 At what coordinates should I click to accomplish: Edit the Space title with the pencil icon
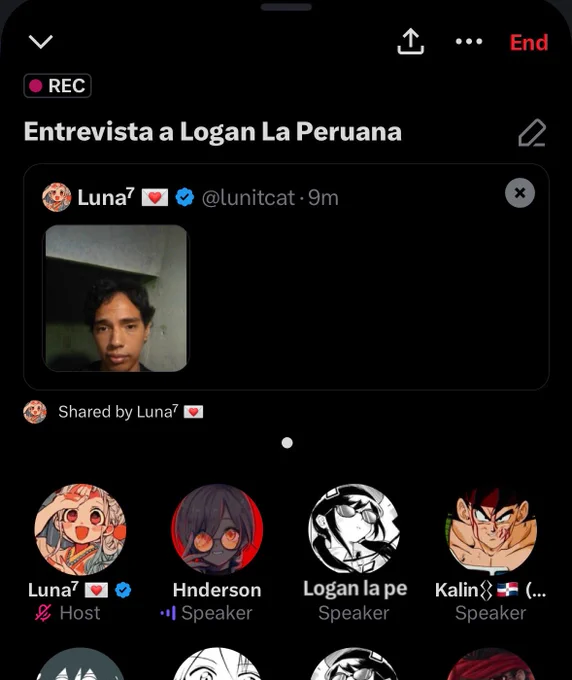[x=532, y=132]
